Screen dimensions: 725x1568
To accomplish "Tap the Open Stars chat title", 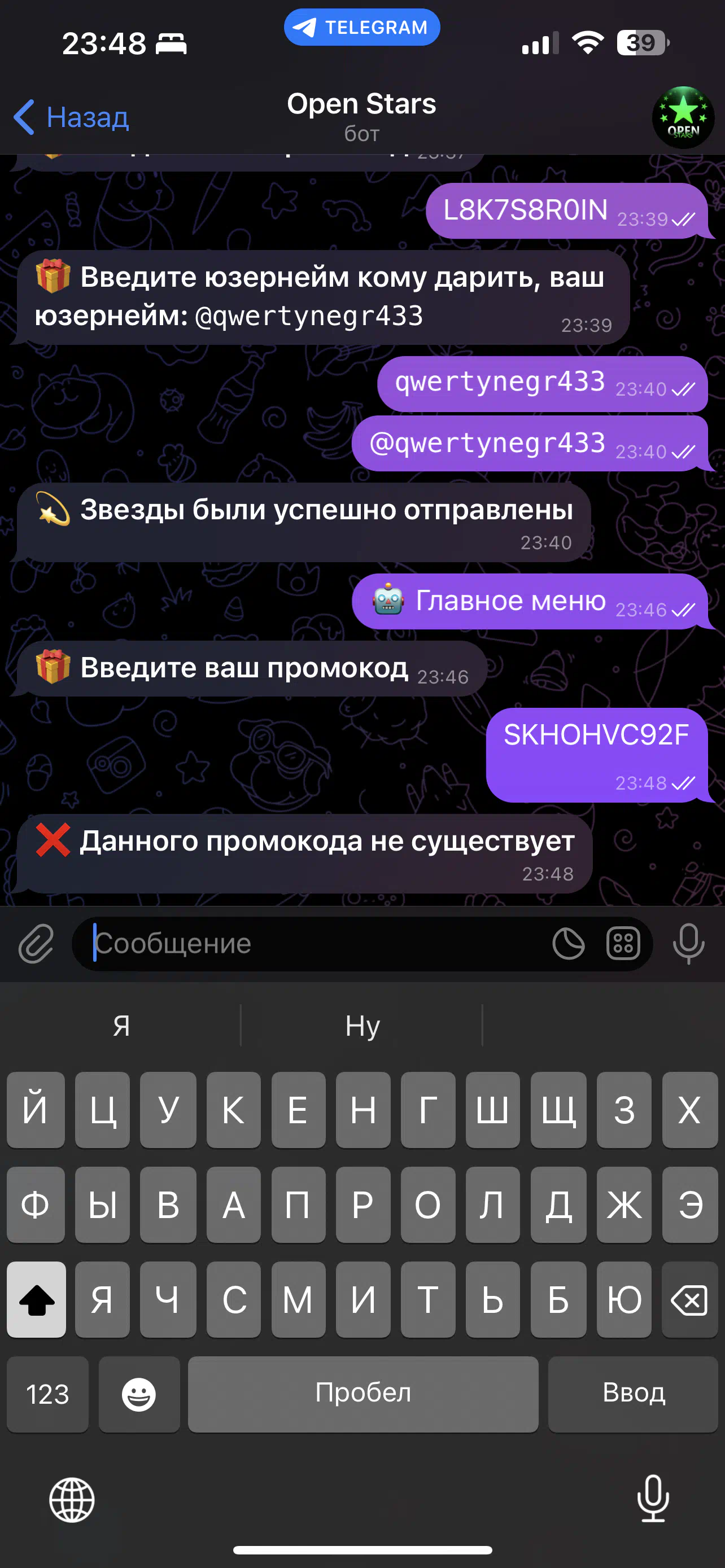I will coord(361,103).
